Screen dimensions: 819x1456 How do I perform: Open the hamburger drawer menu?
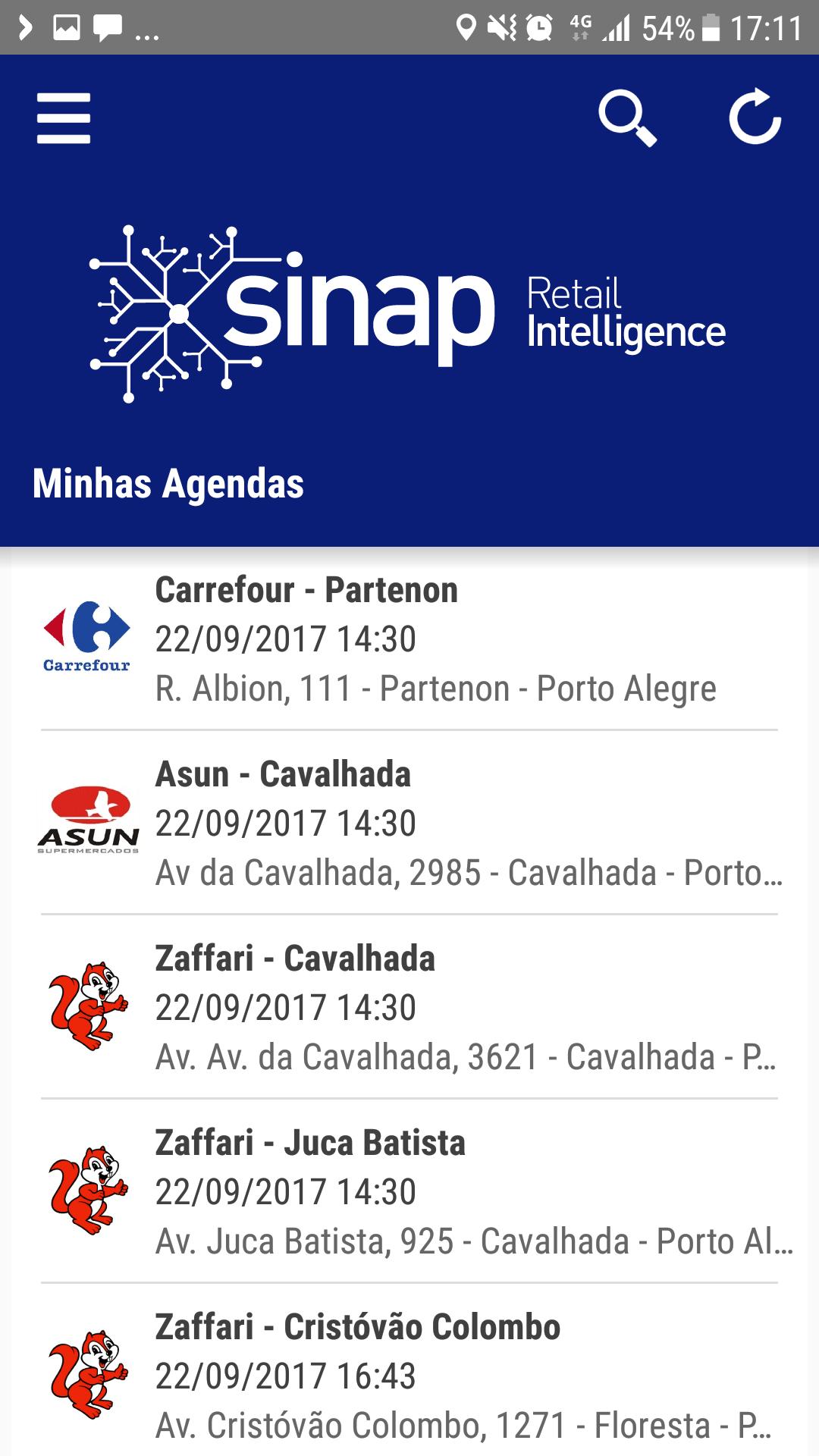pyautogui.click(x=64, y=118)
